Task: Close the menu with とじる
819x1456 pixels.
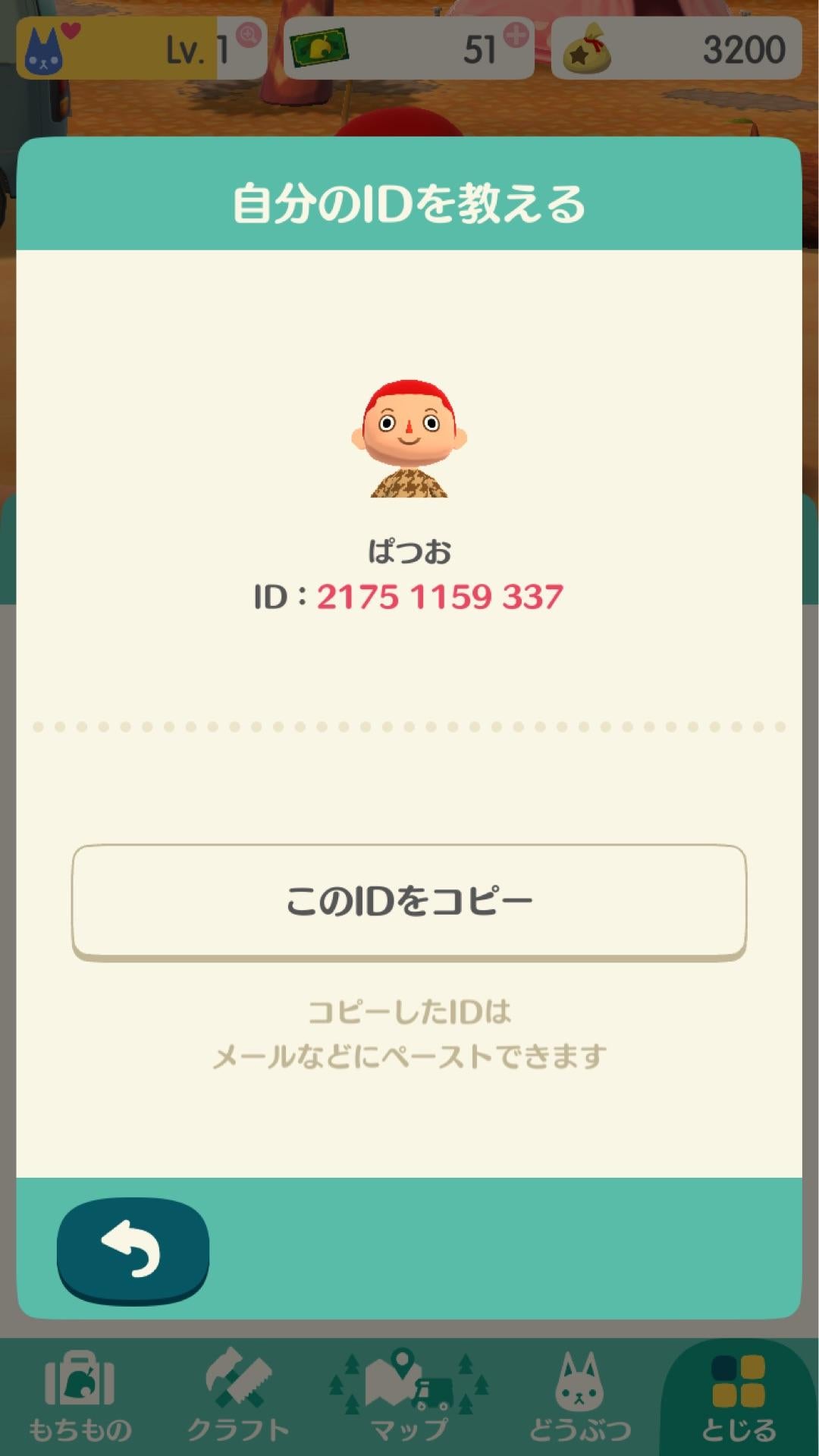Action: pos(739,1395)
